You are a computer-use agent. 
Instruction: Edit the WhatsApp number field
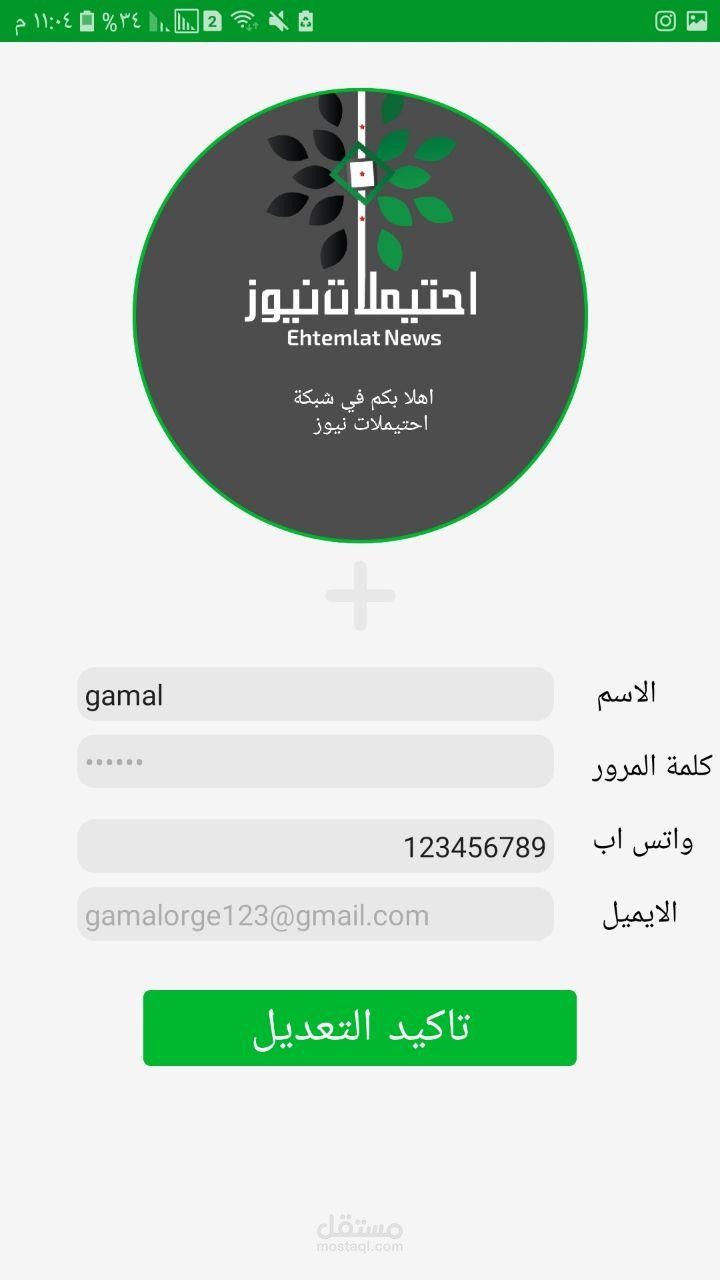(315, 847)
